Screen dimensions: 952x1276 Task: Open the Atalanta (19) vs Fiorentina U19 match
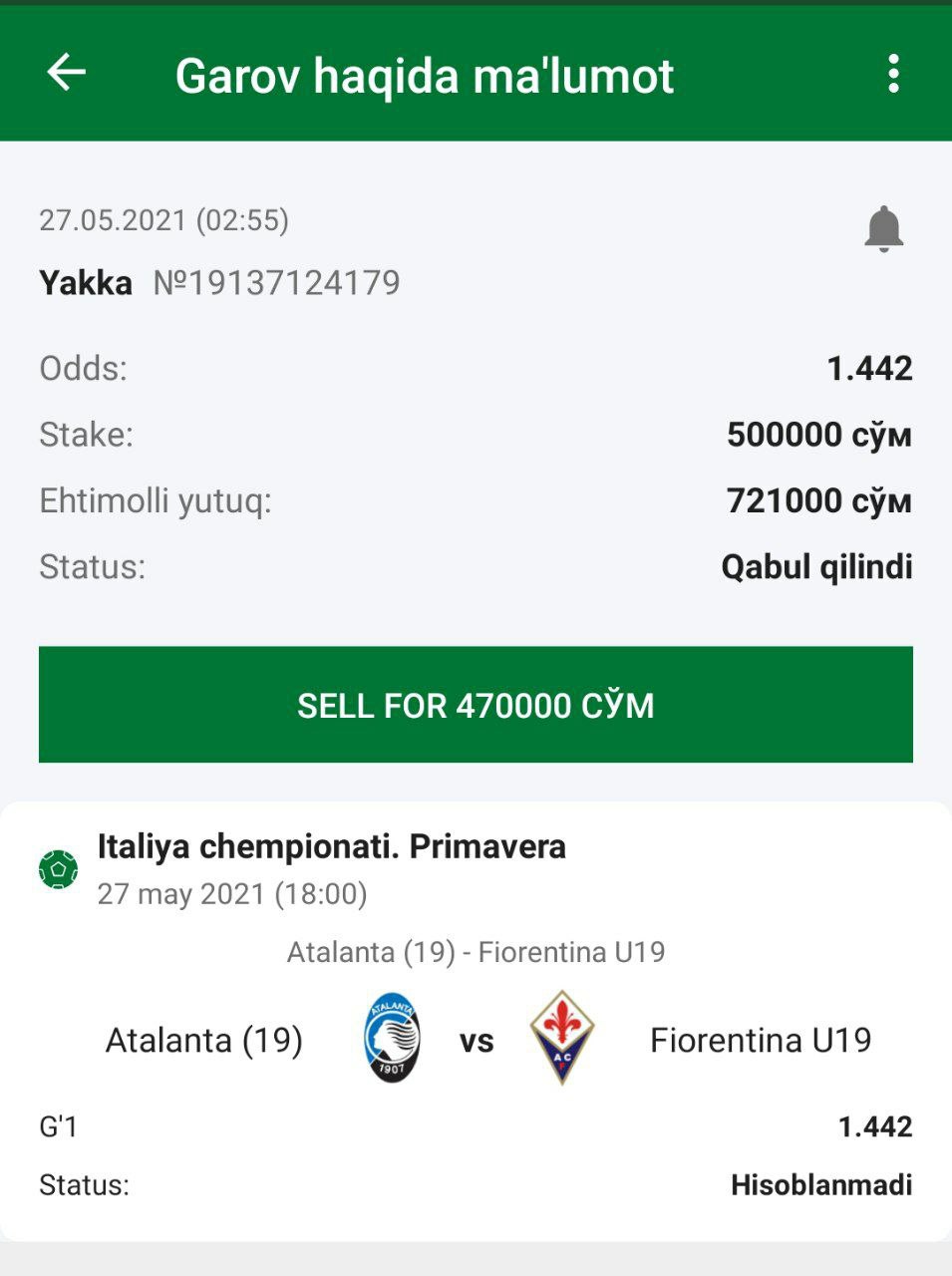(x=476, y=1040)
